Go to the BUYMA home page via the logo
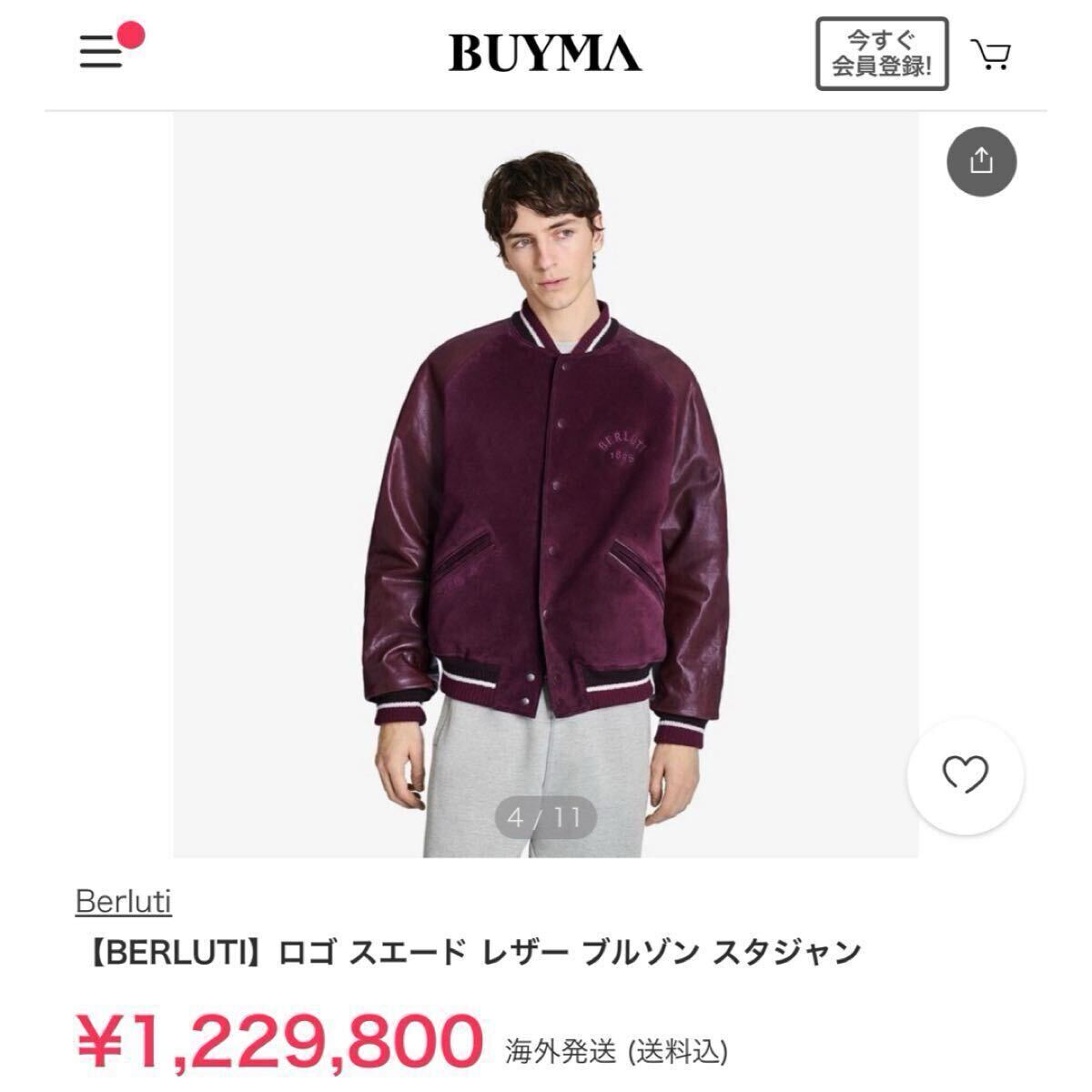Screen dimensions: 1092x1092 (x=545, y=54)
